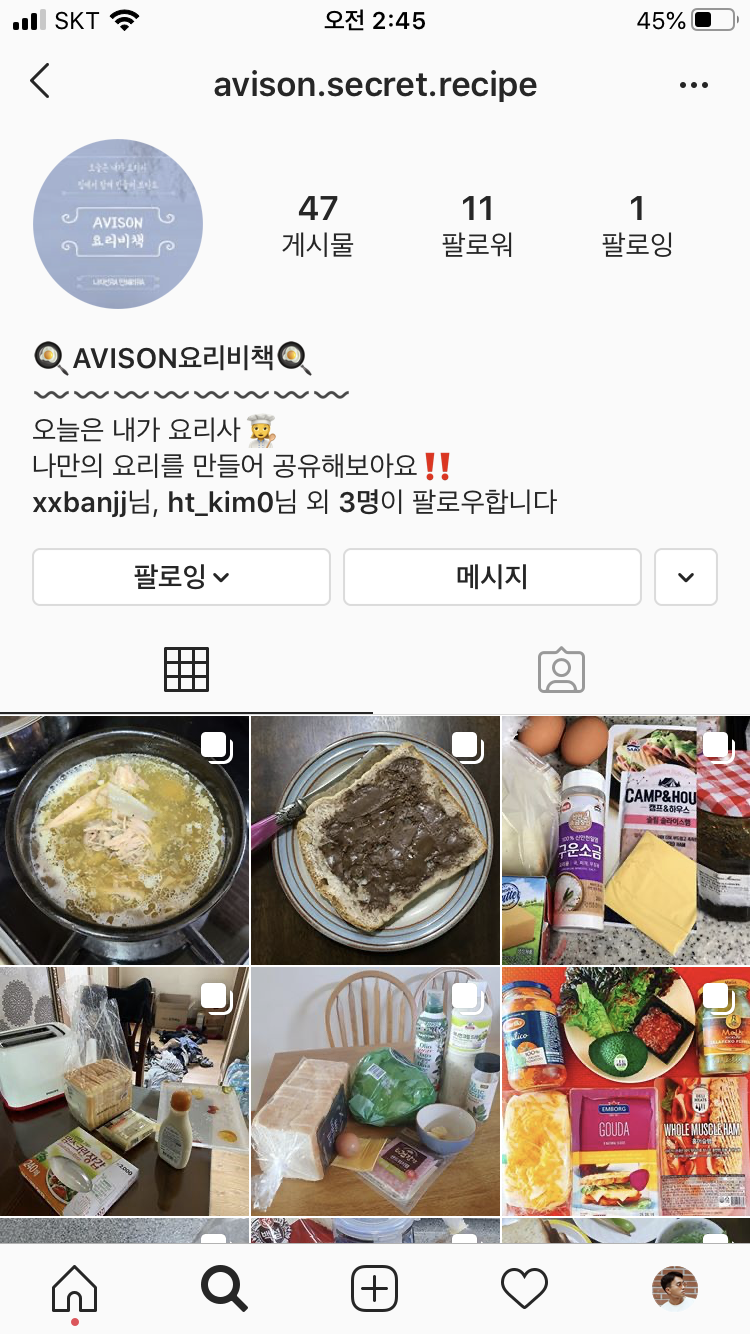
Task: Open my own profile tab
Action: [675, 1288]
